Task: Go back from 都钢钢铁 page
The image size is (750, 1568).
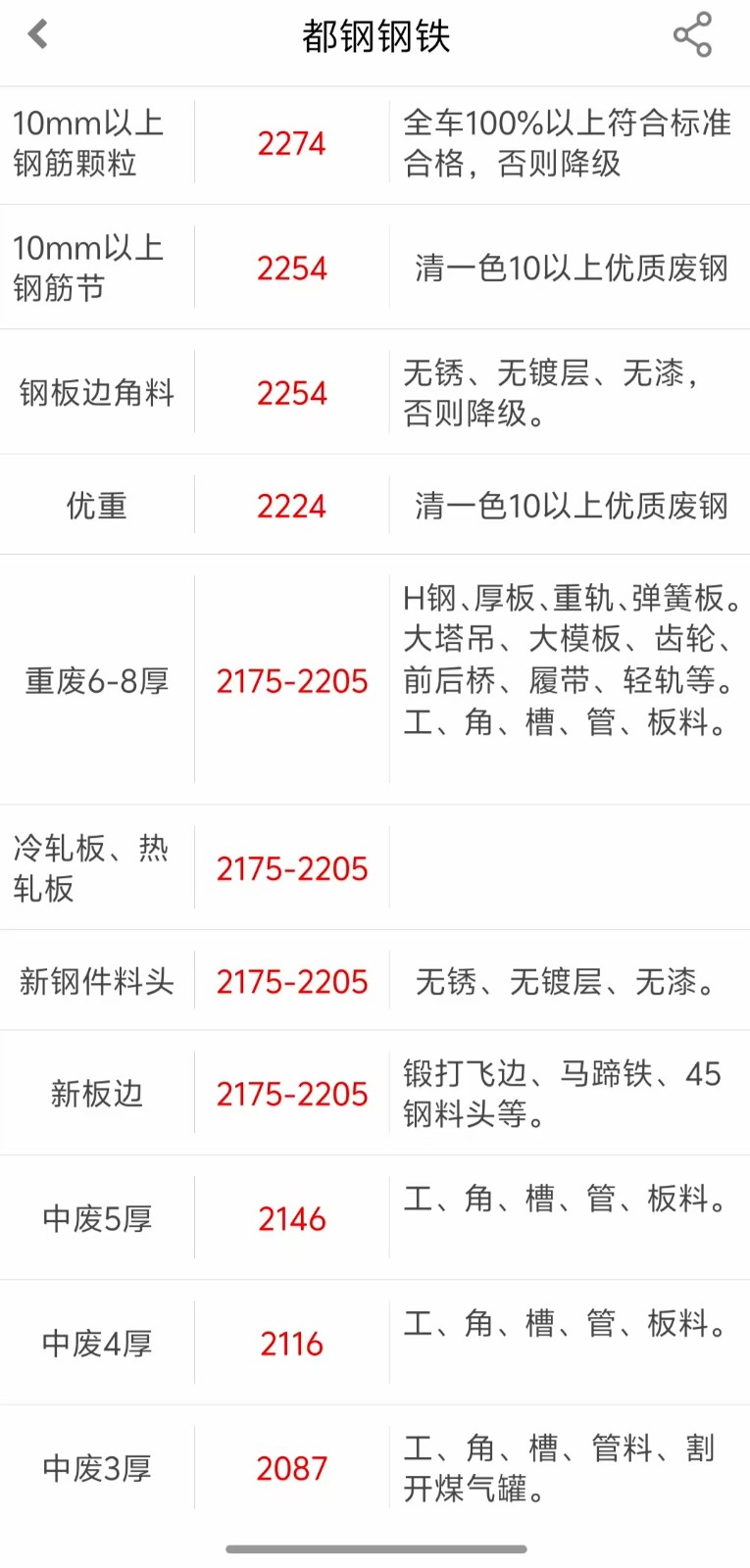Action: coord(38,35)
